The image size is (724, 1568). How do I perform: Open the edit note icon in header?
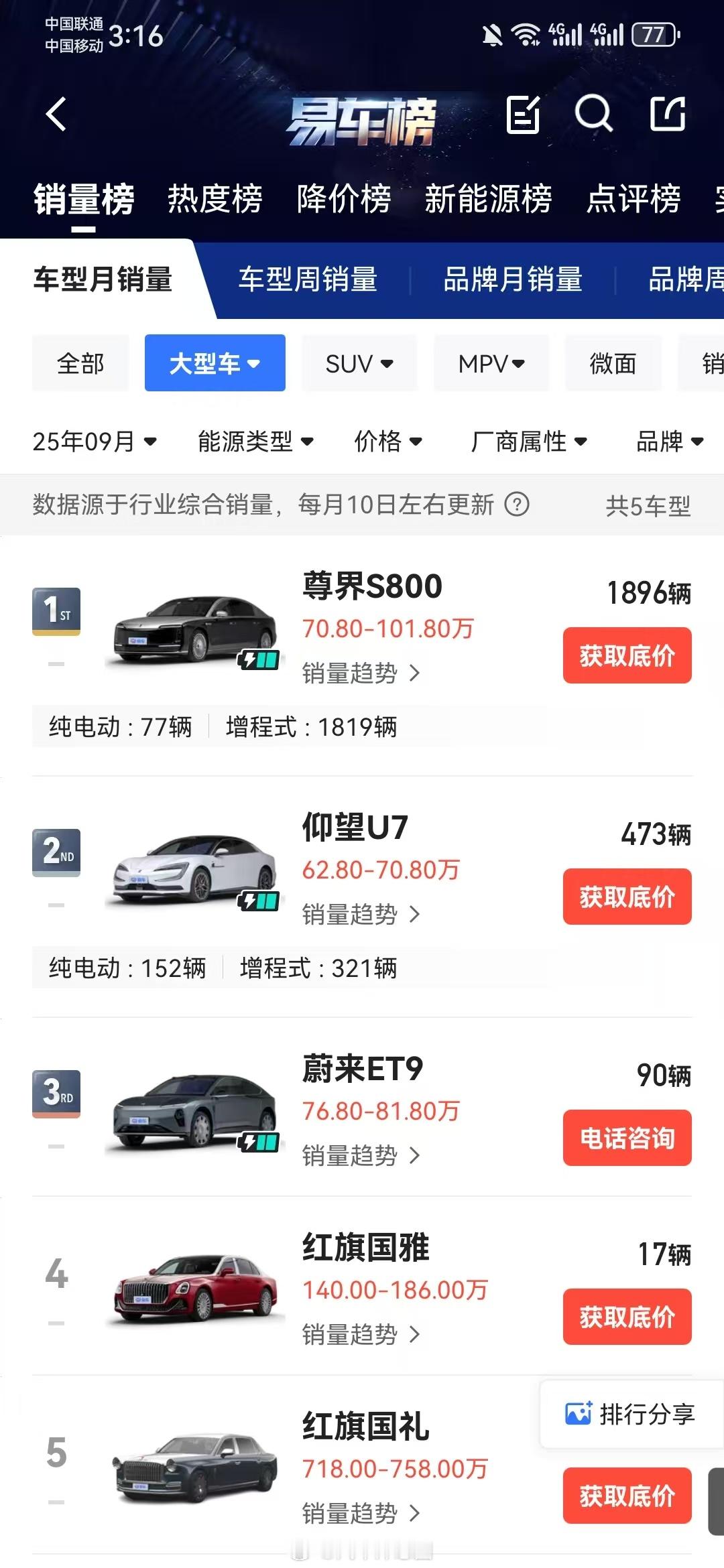[524, 114]
